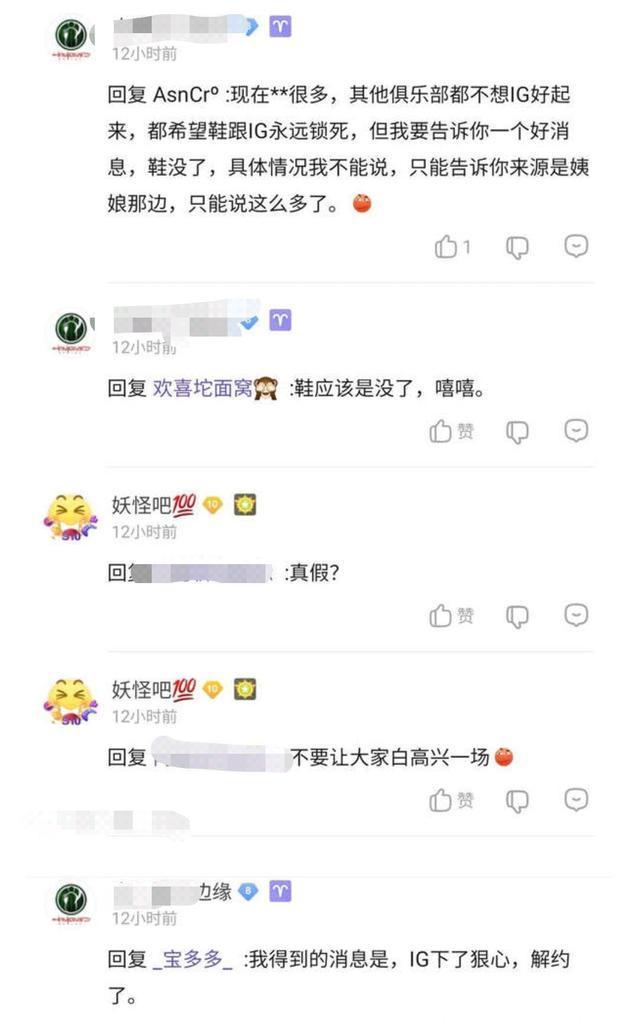This screenshot has height=1021, width=640.
Task: View avatar of the user replying to _宝多多_
Action: tap(70, 904)
